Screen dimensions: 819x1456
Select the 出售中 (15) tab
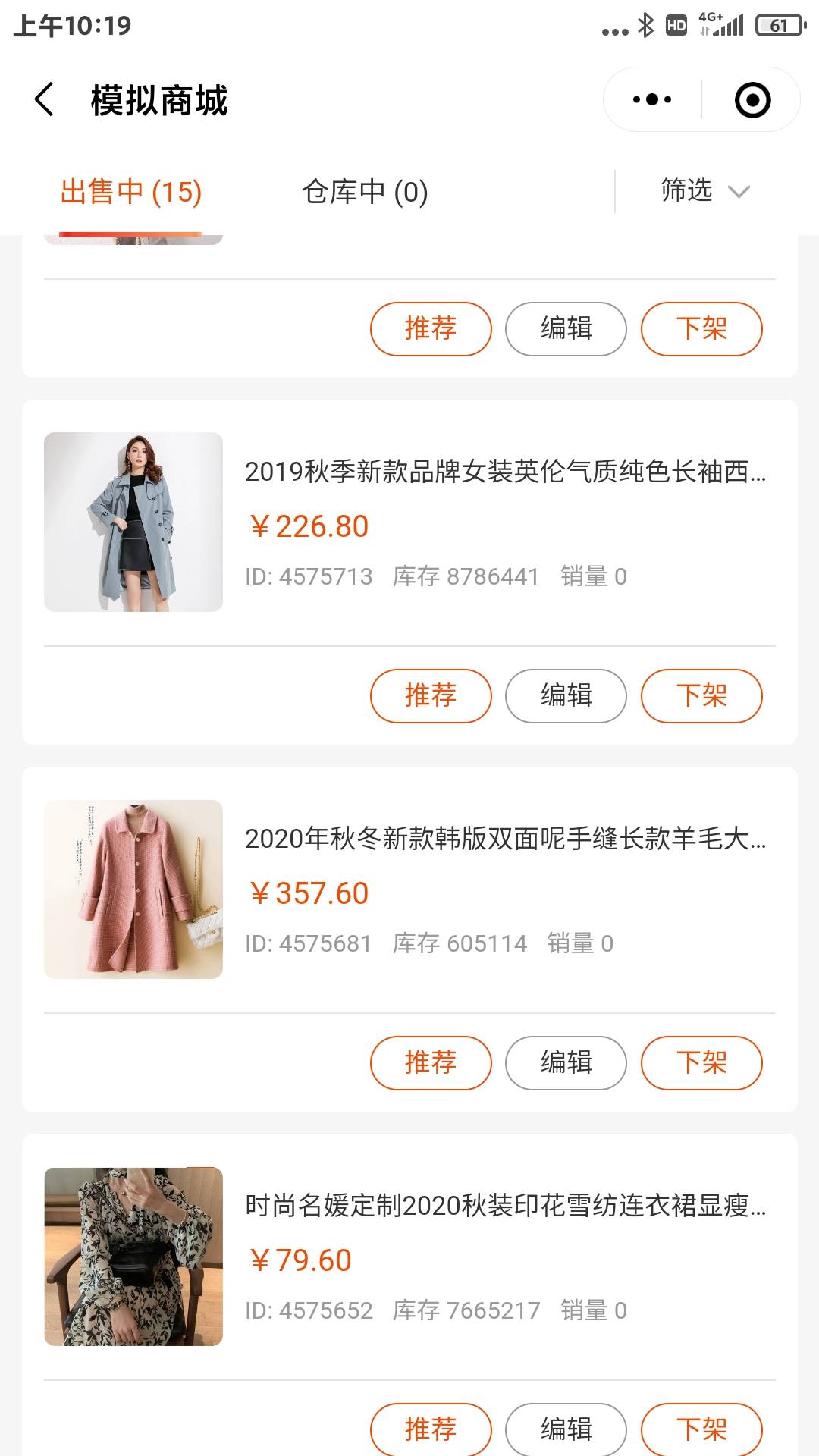(x=131, y=192)
